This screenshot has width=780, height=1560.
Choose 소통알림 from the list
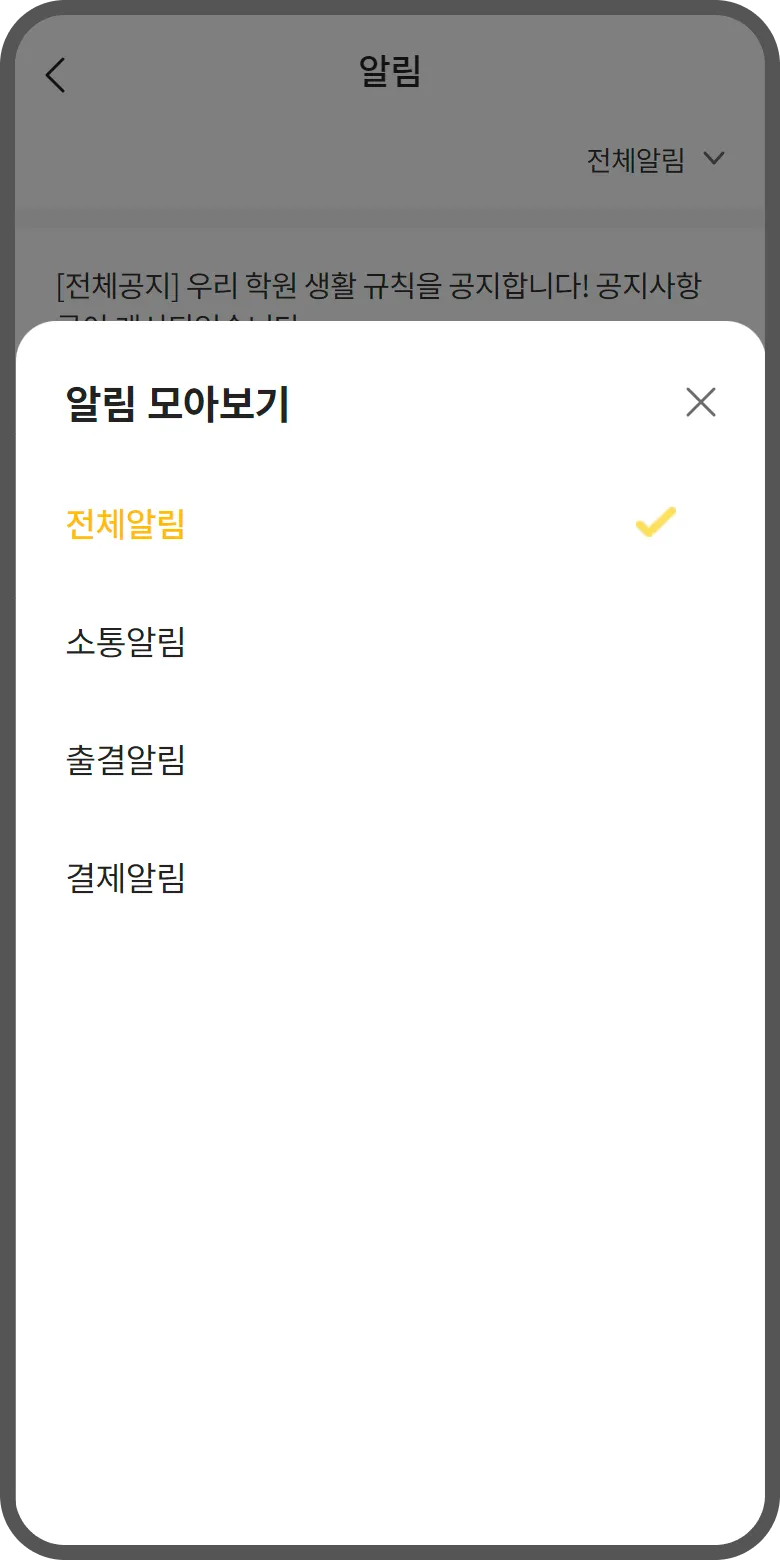click(x=126, y=642)
